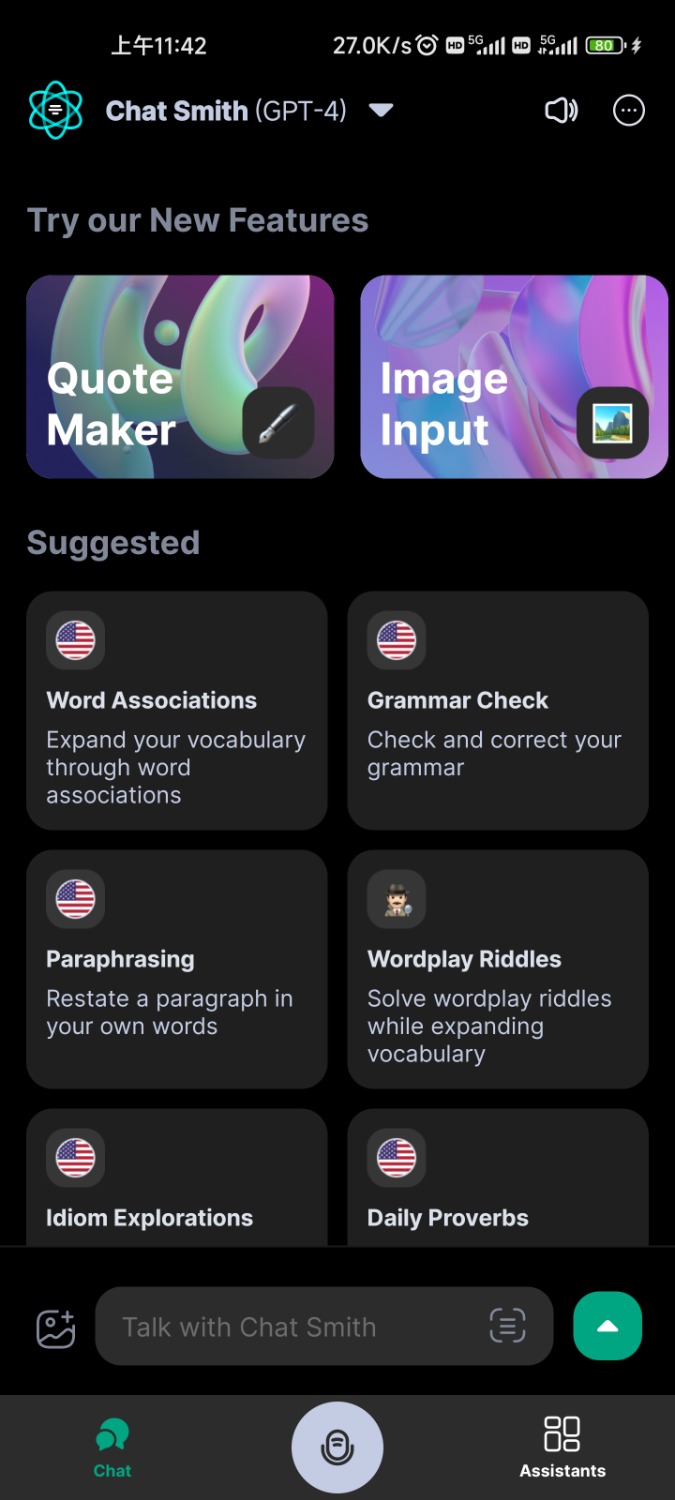This screenshot has width=675, height=1500.
Task: Open the Paraphrasing suggestion card
Action: pos(177,969)
